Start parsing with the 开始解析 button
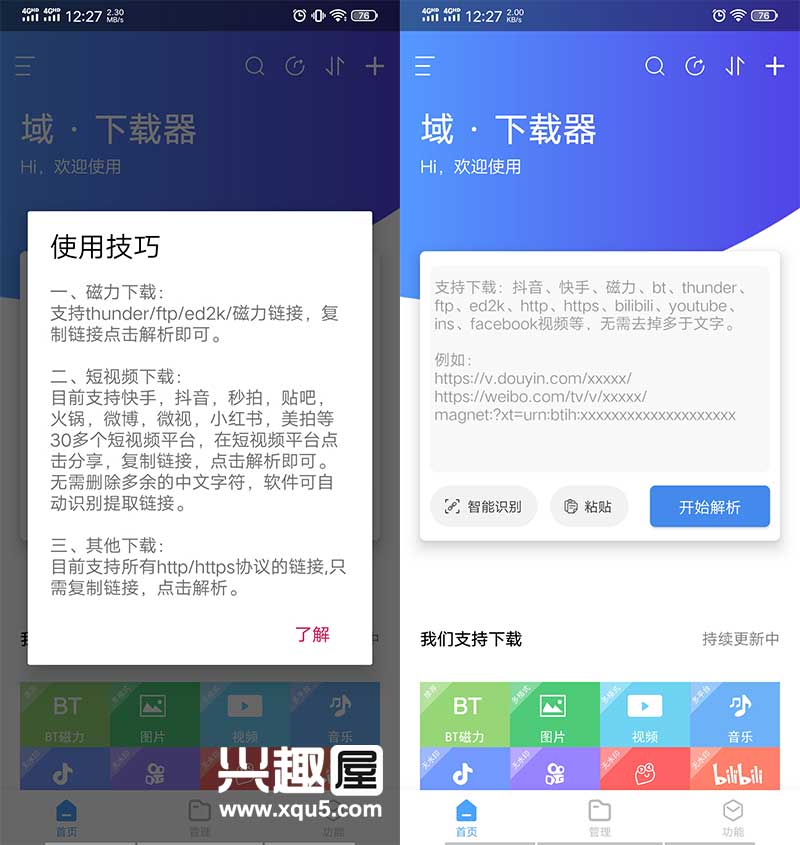Image resolution: width=800 pixels, height=845 pixels. (x=710, y=506)
